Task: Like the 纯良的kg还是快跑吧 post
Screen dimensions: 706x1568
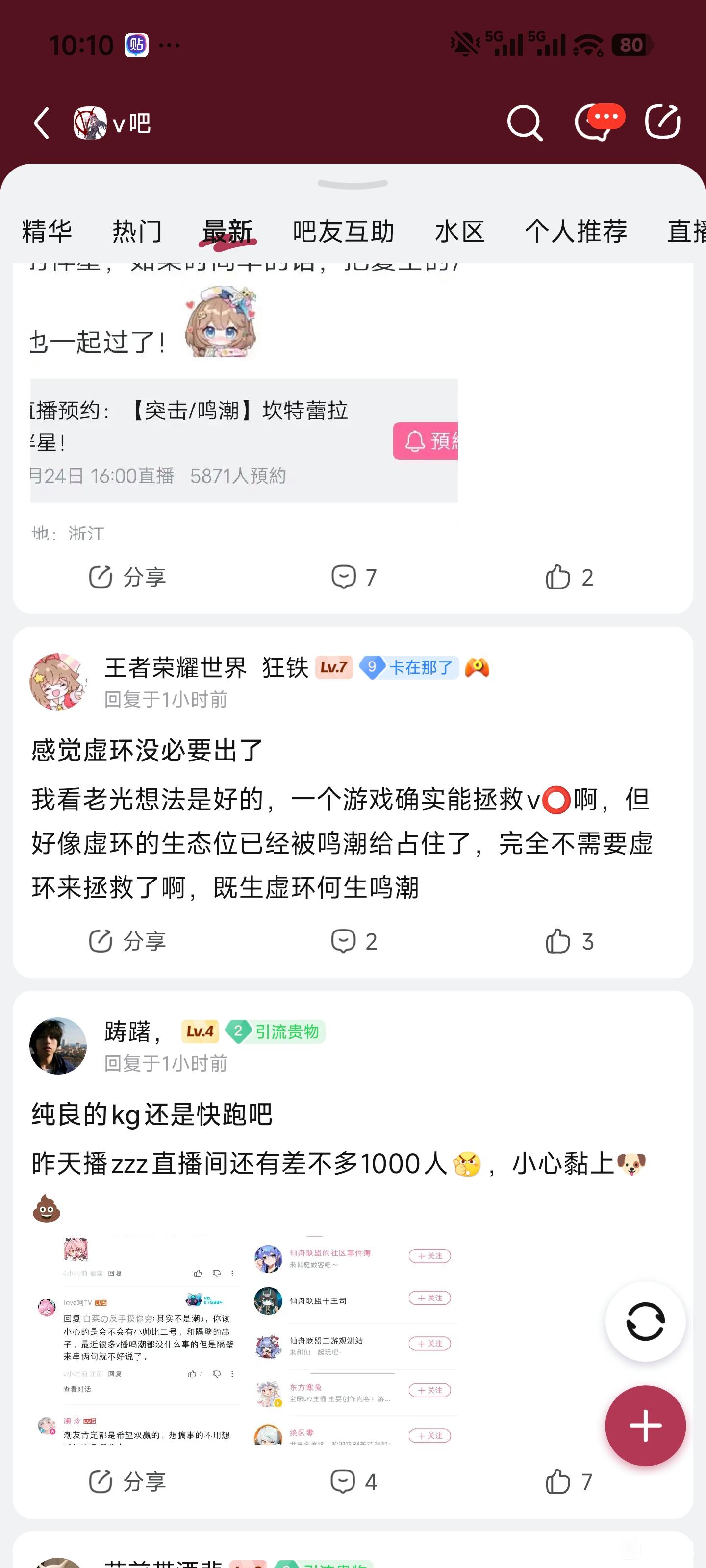Action: [x=569, y=1482]
